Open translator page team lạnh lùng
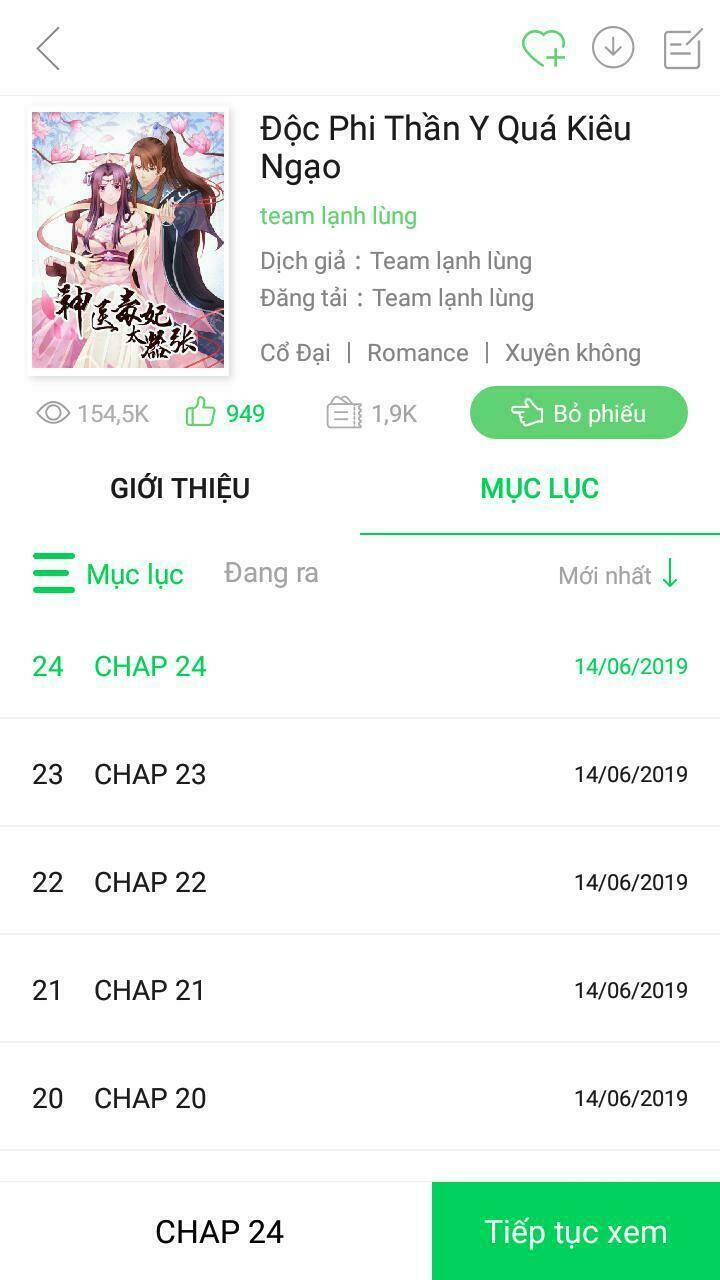Image resolution: width=720 pixels, height=1280 pixels. pos(337,216)
